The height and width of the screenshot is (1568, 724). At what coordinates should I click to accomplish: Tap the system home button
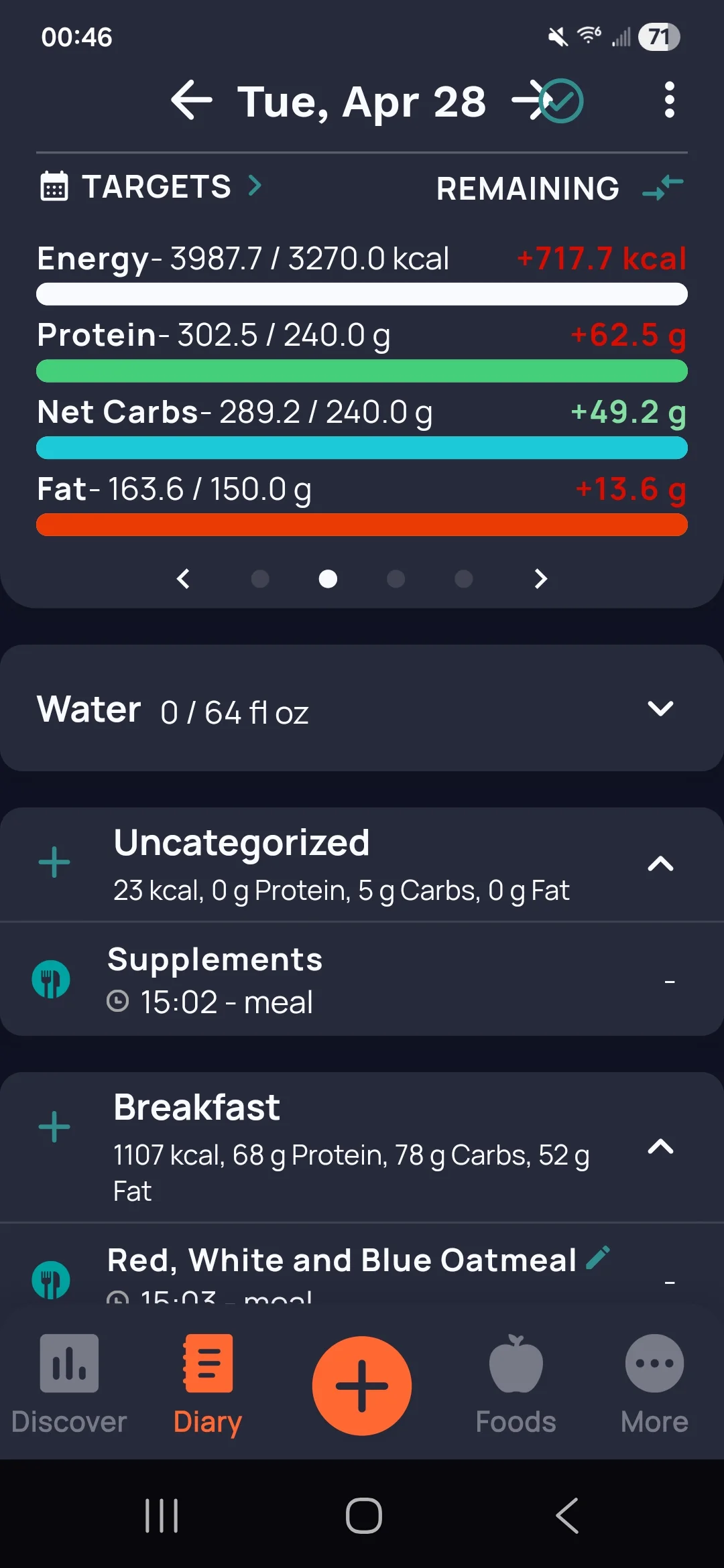click(x=363, y=1516)
